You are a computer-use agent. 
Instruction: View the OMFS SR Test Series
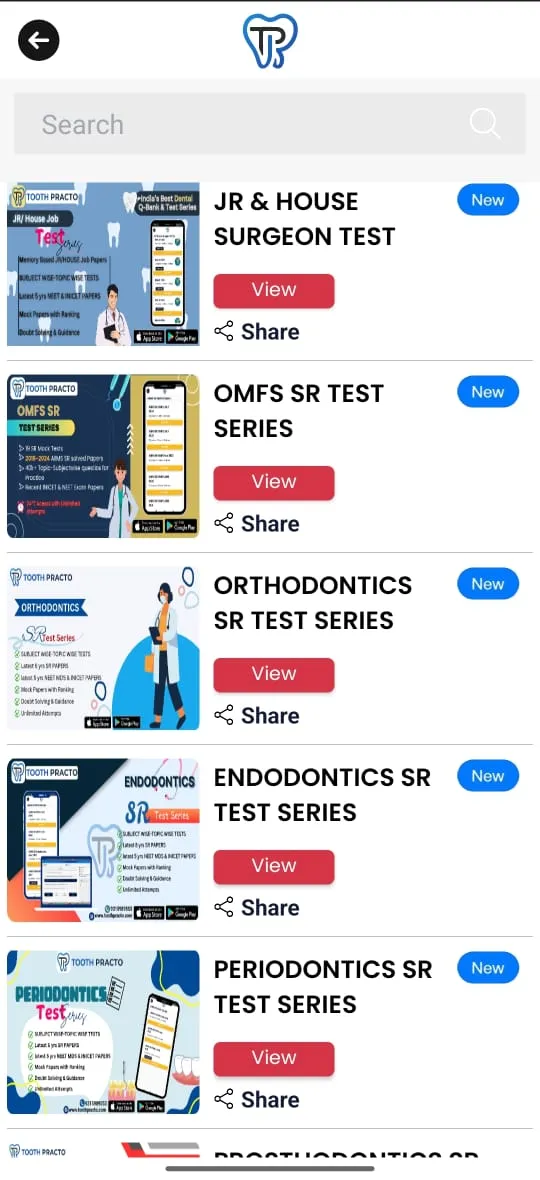274,482
